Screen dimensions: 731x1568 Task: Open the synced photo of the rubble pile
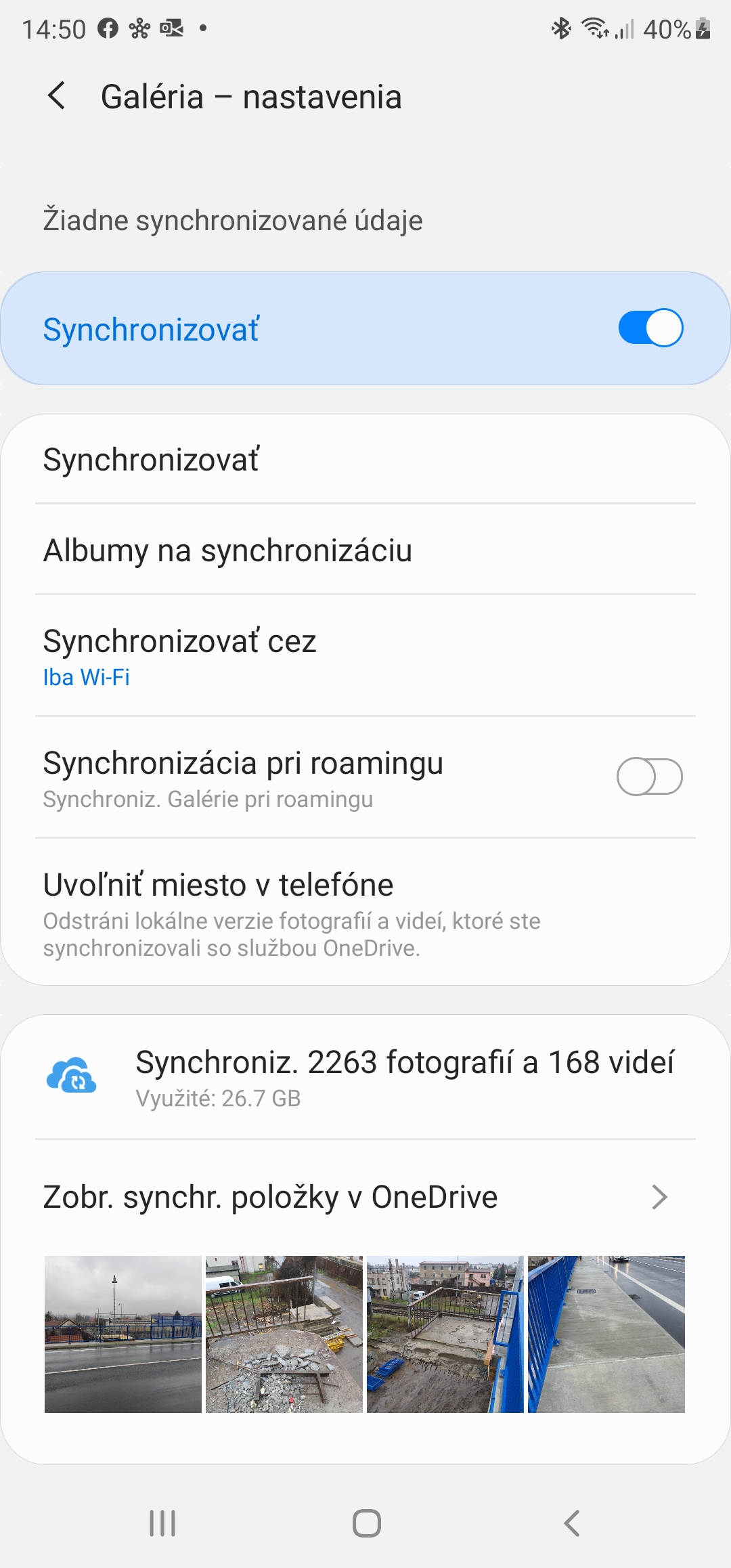(284, 1334)
